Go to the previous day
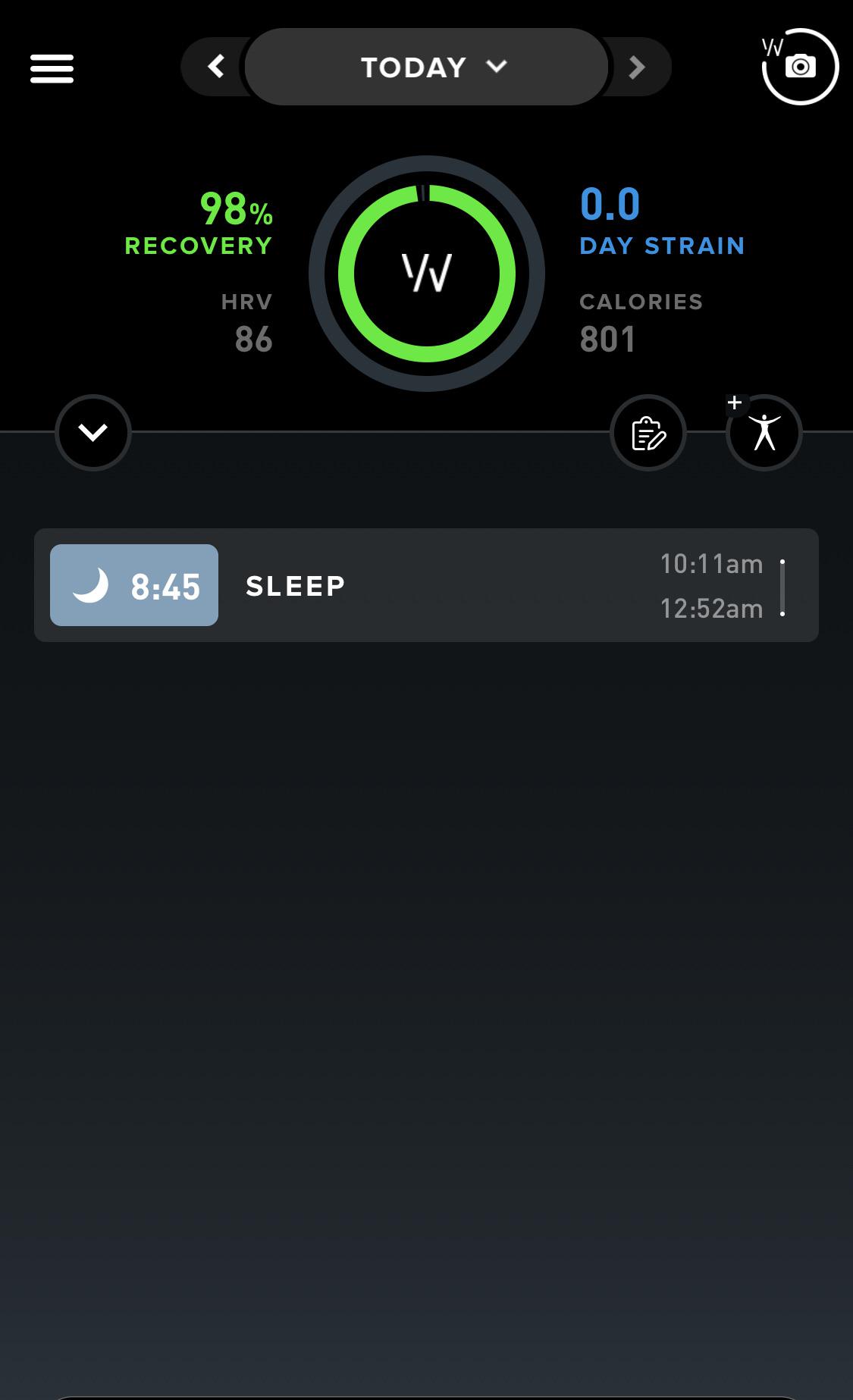The height and width of the screenshot is (1400, 853). click(216, 67)
